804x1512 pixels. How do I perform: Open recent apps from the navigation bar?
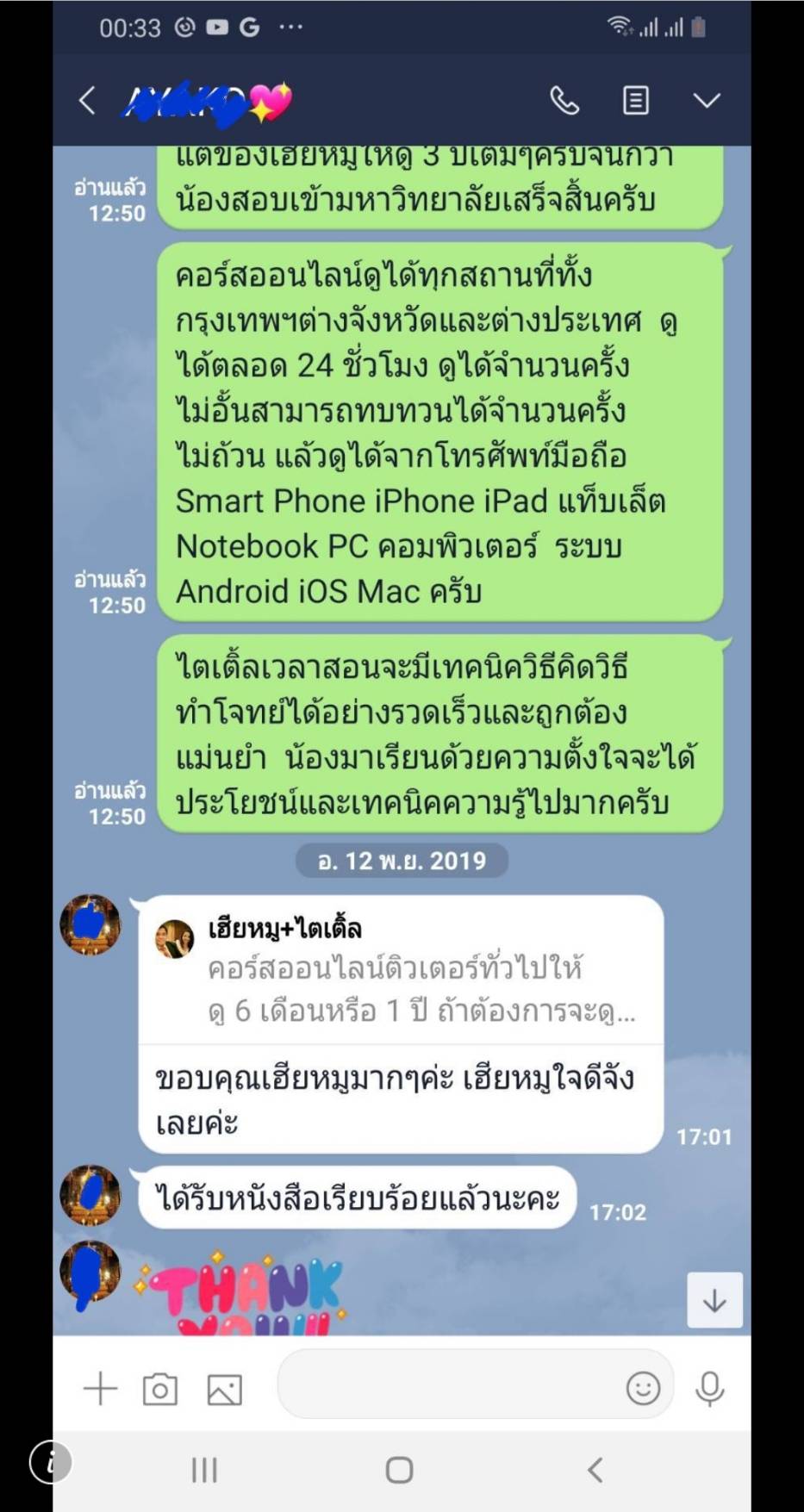[204, 1470]
